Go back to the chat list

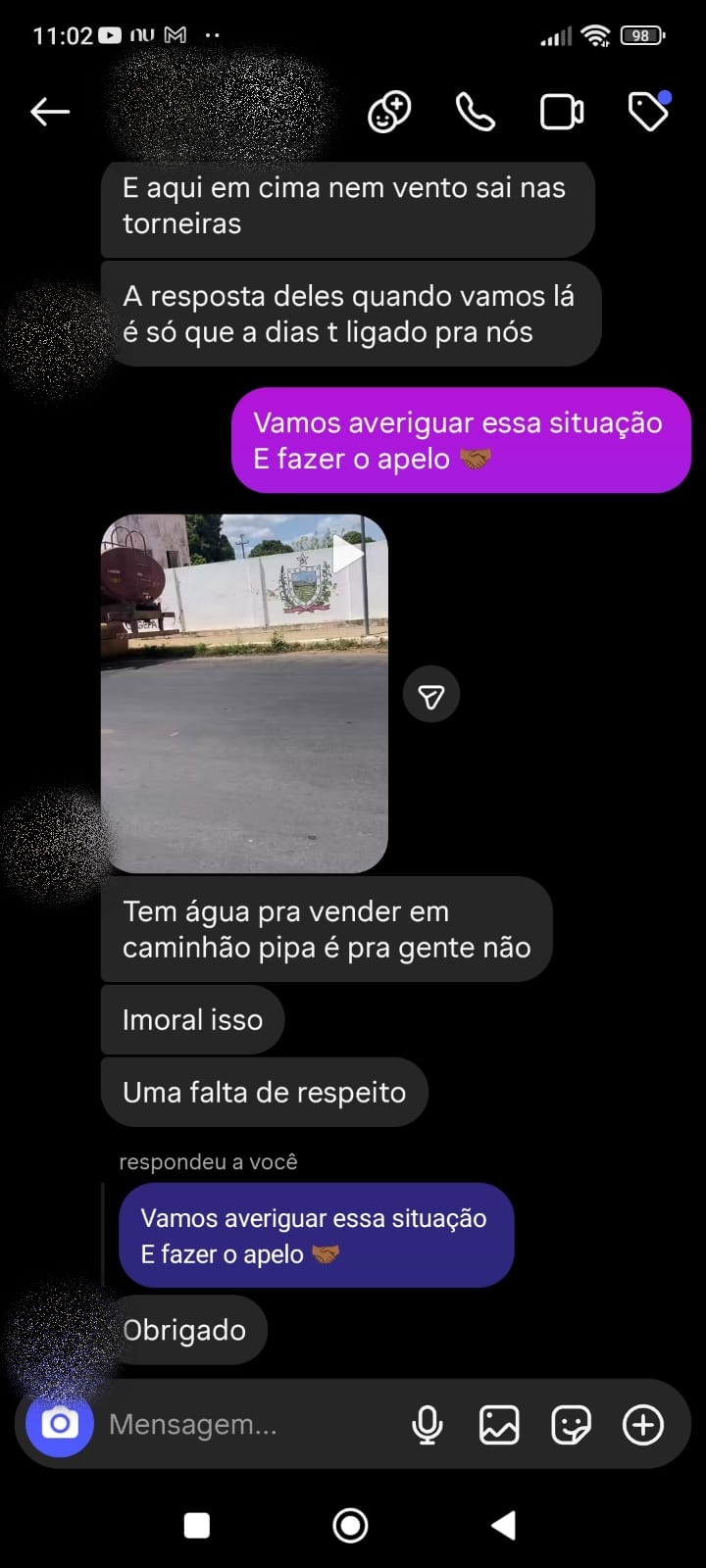click(50, 113)
